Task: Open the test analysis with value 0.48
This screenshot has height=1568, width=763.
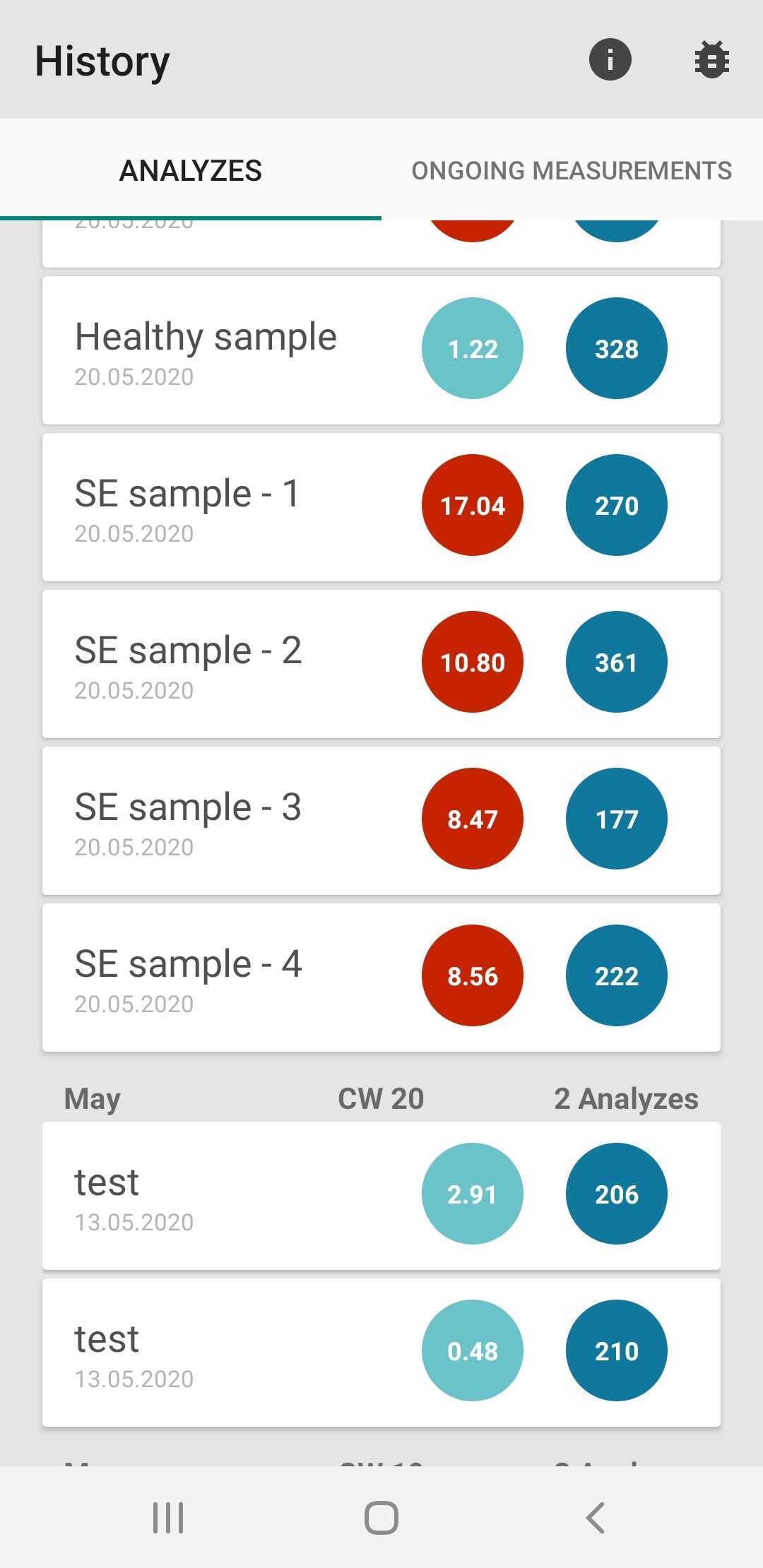Action: point(381,1353)
